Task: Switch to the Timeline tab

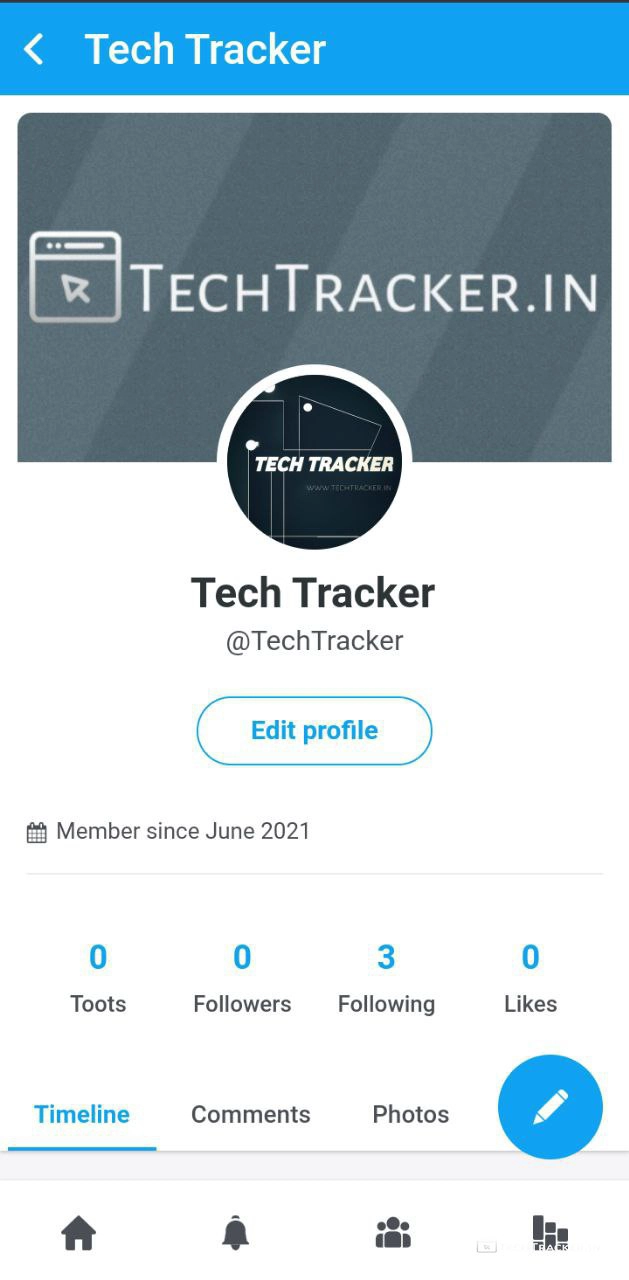Action: tap(82, 1114)
